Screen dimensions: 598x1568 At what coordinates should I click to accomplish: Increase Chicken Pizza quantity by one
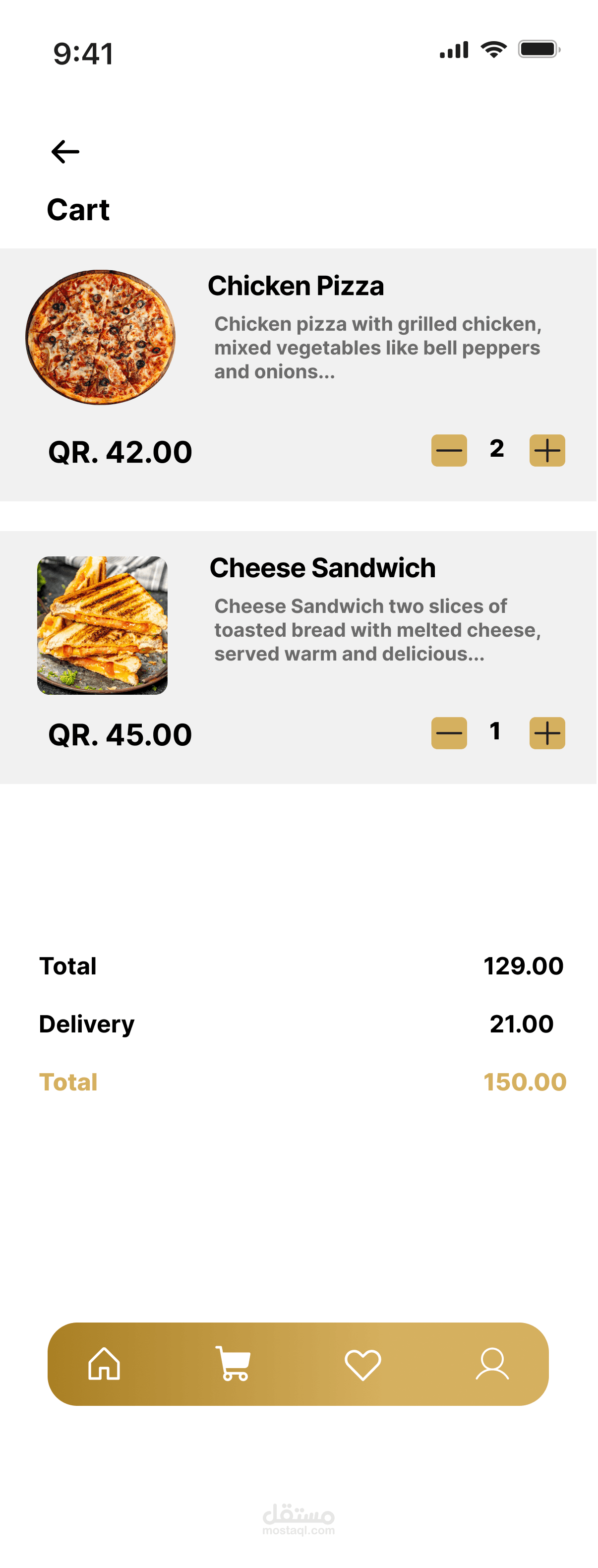(x=547, y=450)
